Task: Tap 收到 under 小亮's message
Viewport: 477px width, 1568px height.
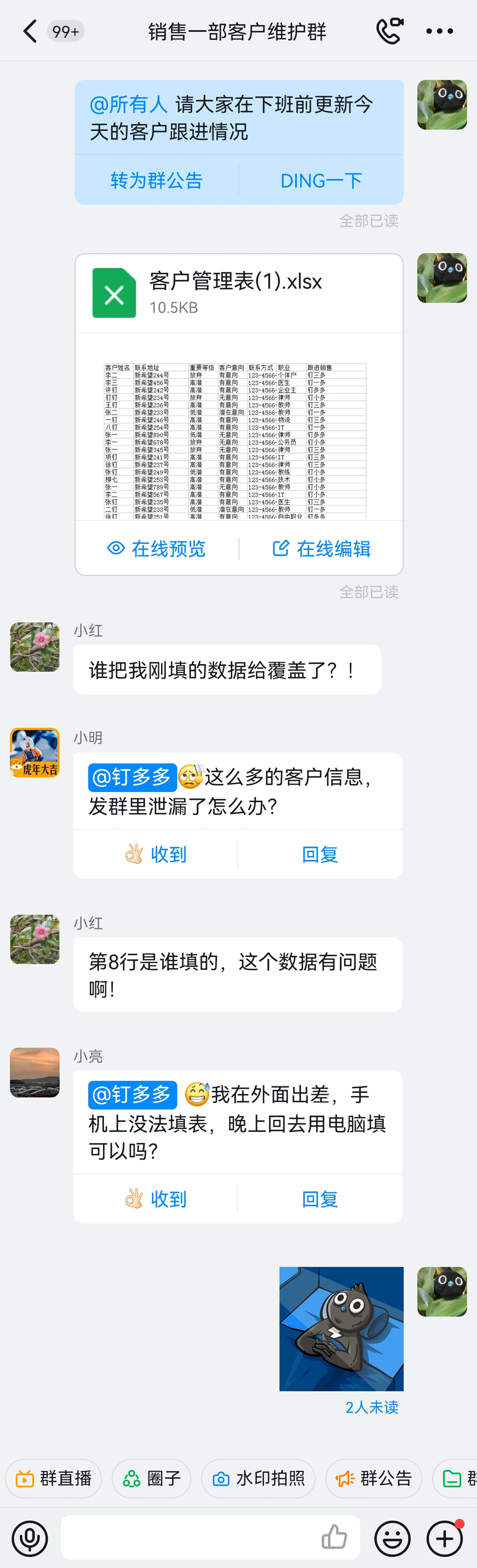Action: pyautogui.click(x=156, y=1198)
